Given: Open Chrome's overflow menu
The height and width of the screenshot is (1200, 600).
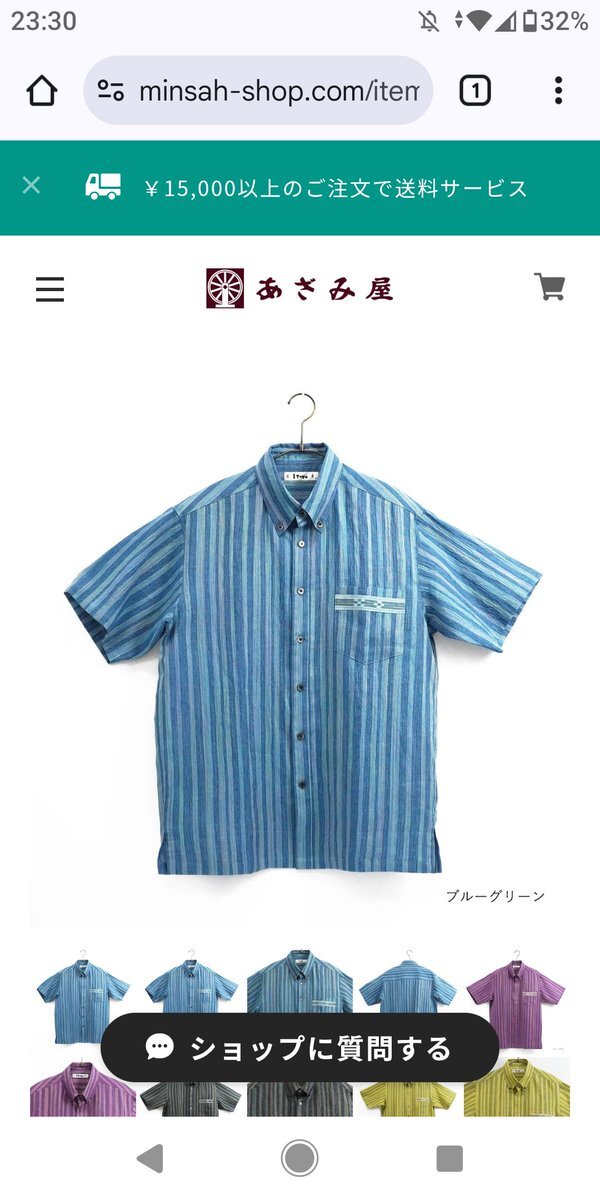Looking at the screenshot, I should (558, 91).
